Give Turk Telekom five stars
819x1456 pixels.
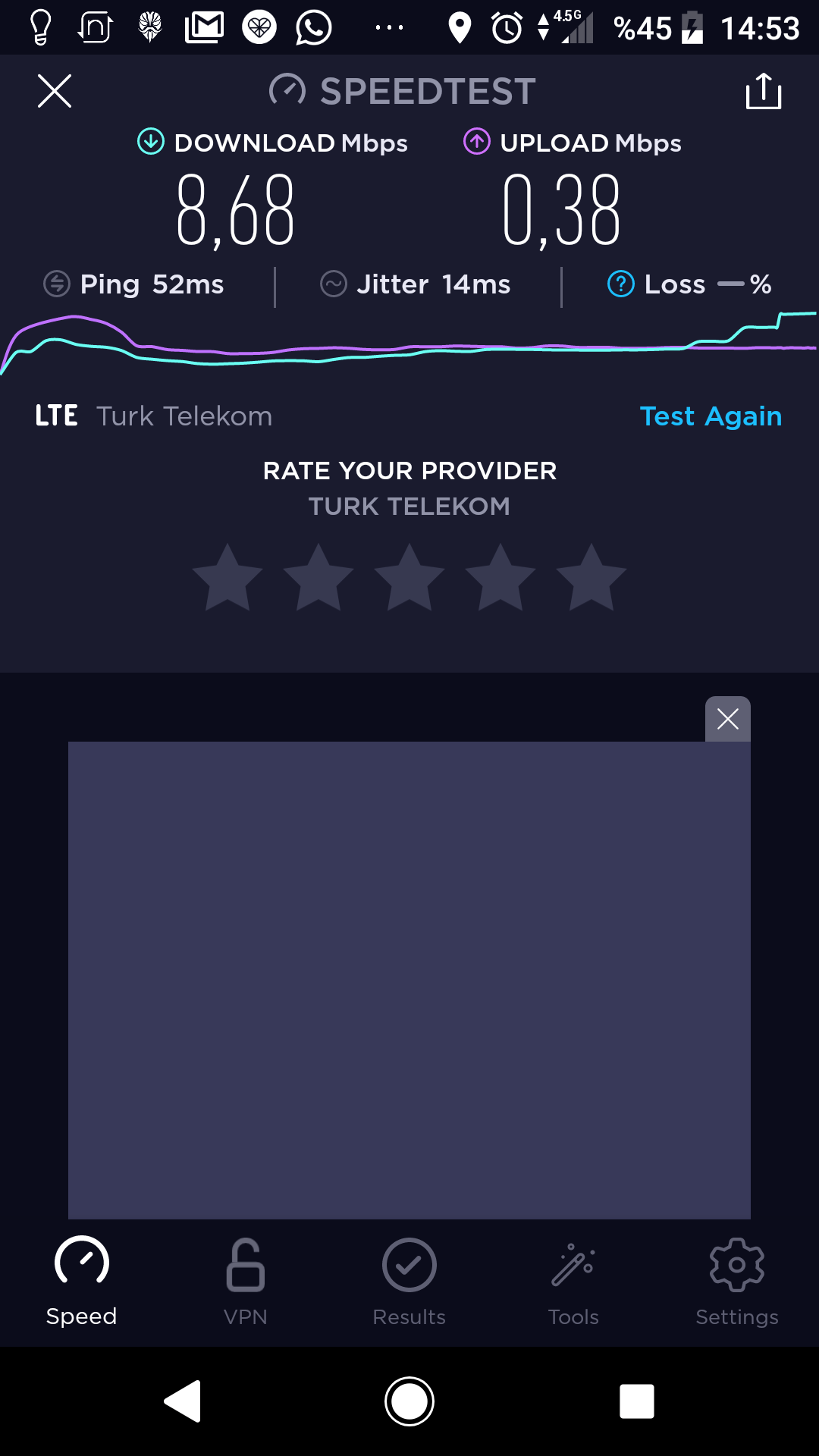coord(591,578)
